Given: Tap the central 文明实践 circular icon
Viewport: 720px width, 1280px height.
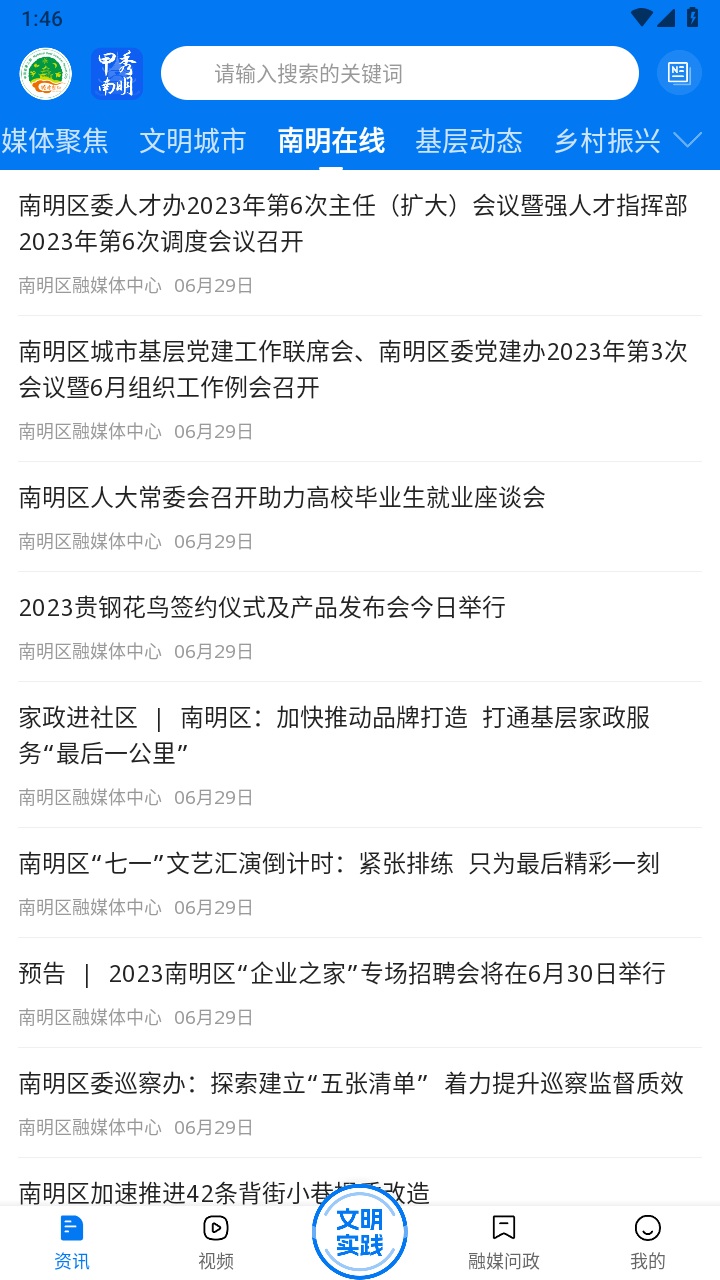Looking at the screenshot, I should pyautogui.click(x=359, y=1232).
